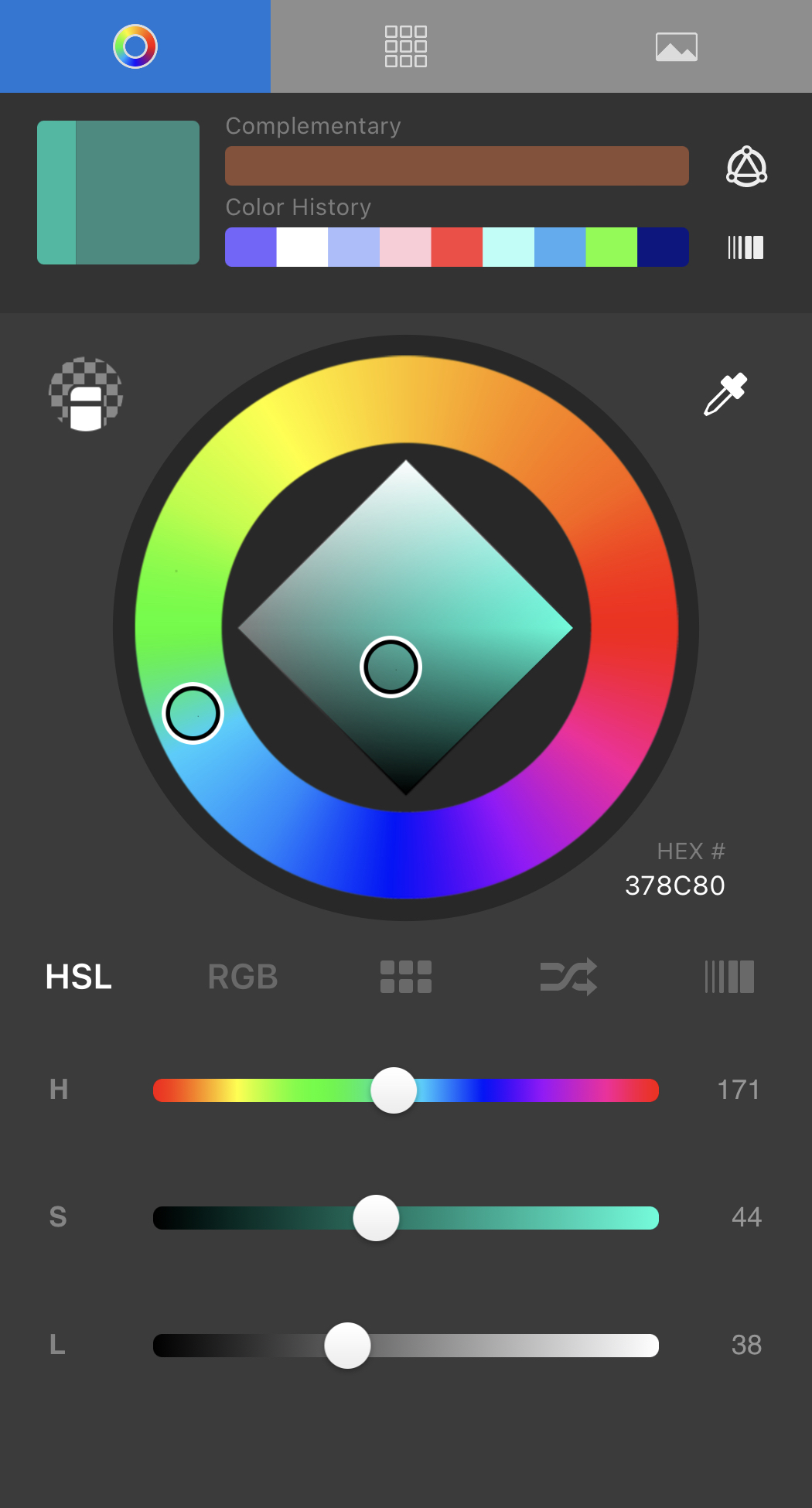Pick the white swatch in Color History
This screenshot has height=1508, width=812.
pyautogui.click(x=302, y=247)
